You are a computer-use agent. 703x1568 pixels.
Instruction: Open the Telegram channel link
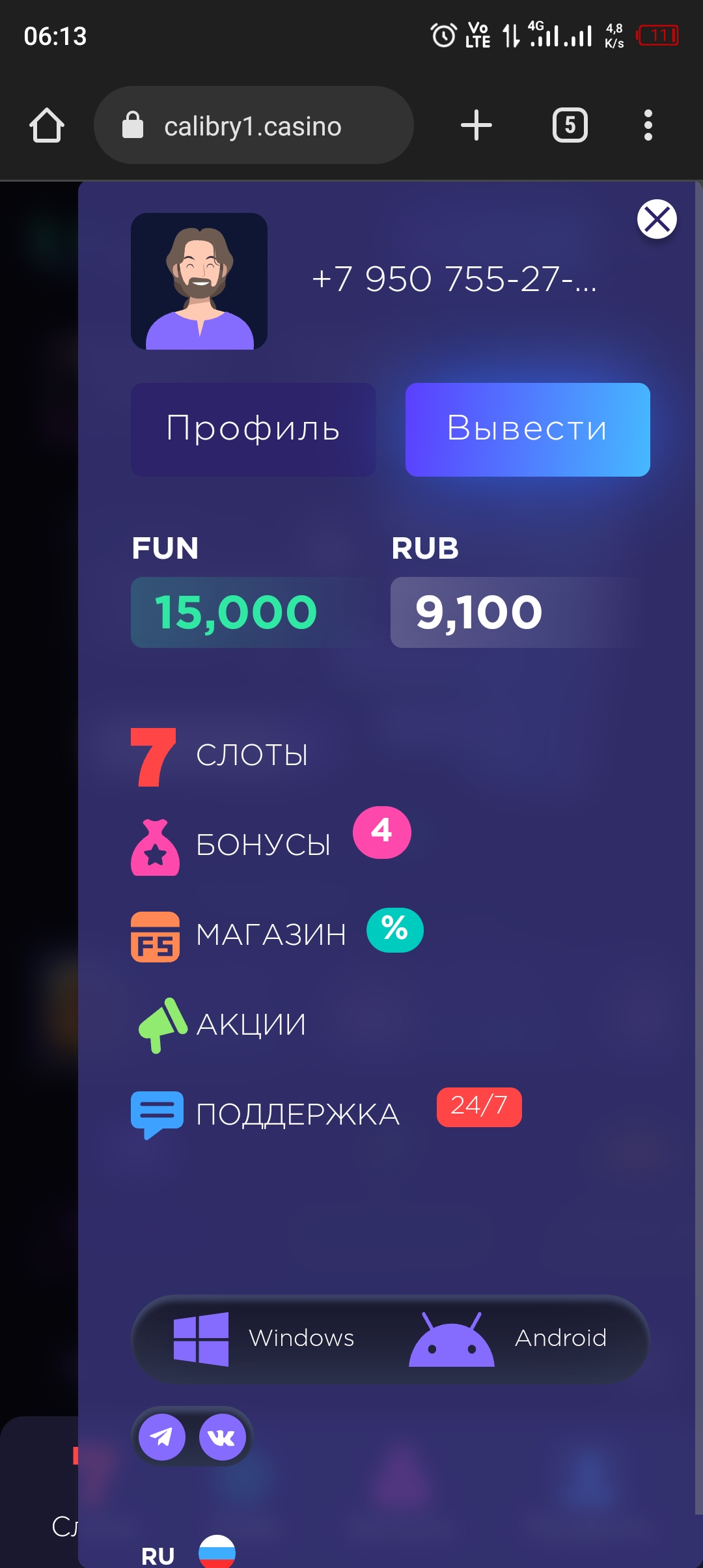click(162, 1437)
